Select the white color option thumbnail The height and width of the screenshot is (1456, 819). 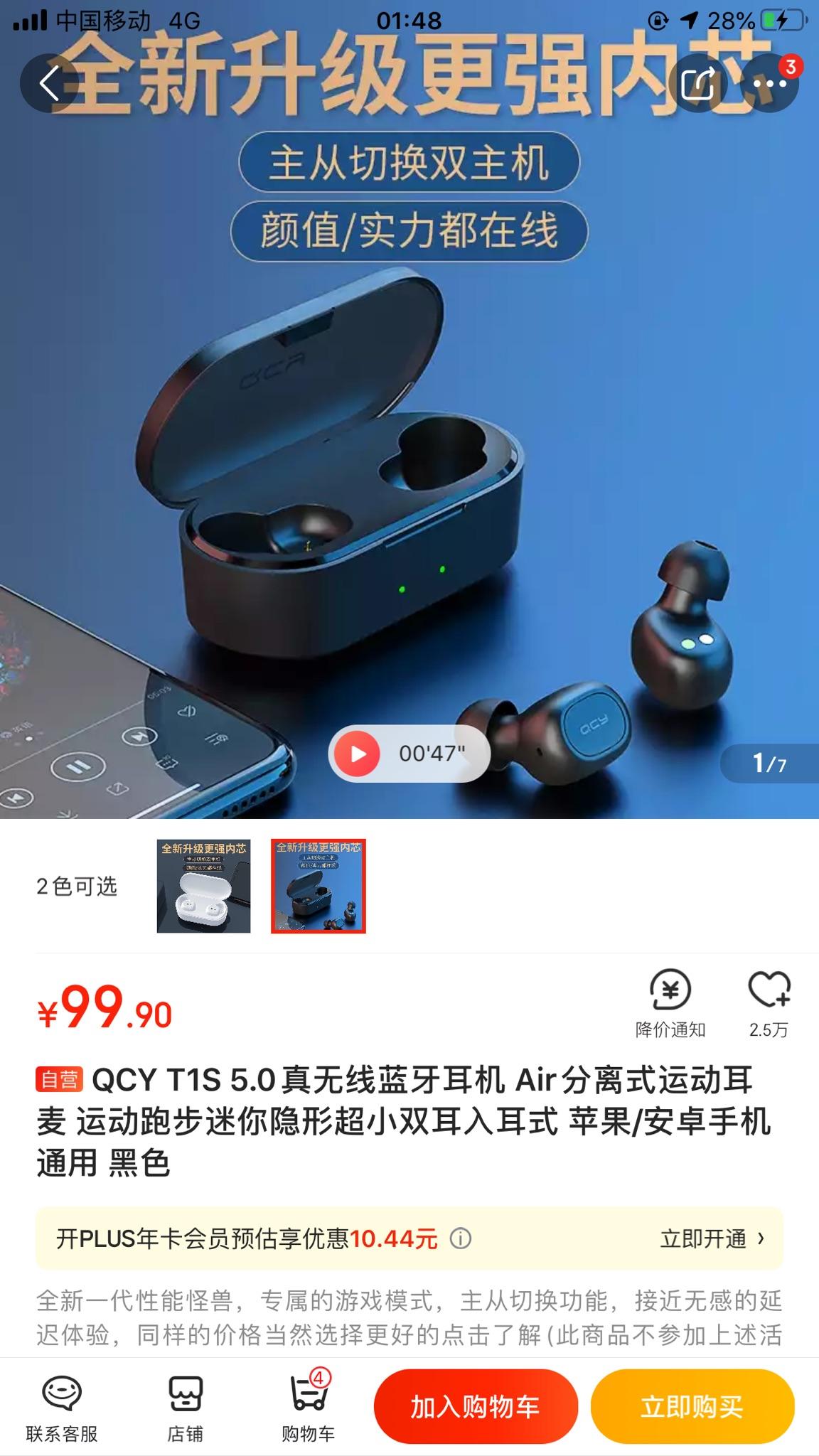click(x=203, y=886)
